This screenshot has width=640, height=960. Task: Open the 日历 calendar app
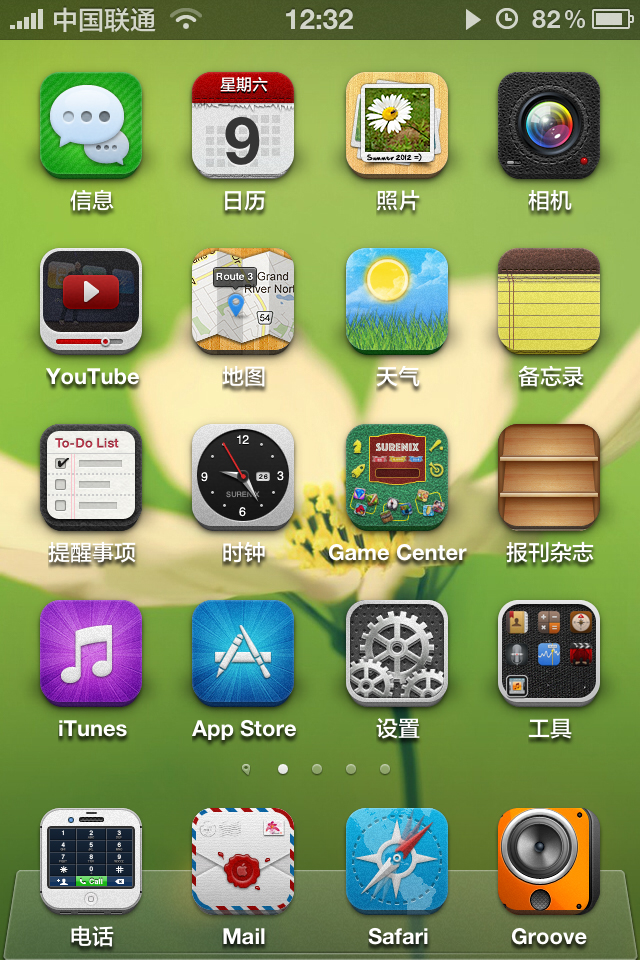coord(243,125)
